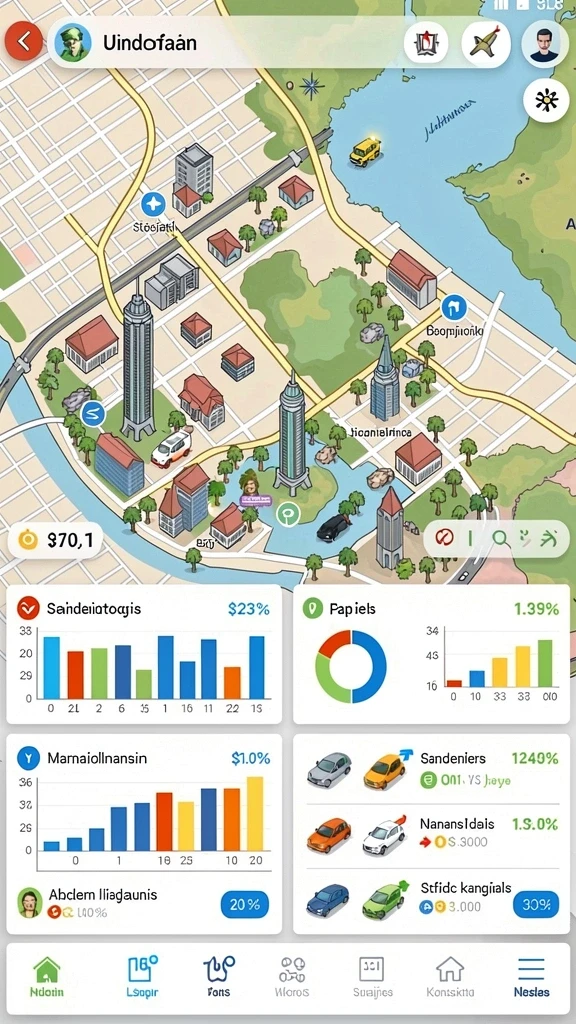Viewport: 576px width, 1024px height.
Task: Switch to the Fons tab
Action: 218,976
